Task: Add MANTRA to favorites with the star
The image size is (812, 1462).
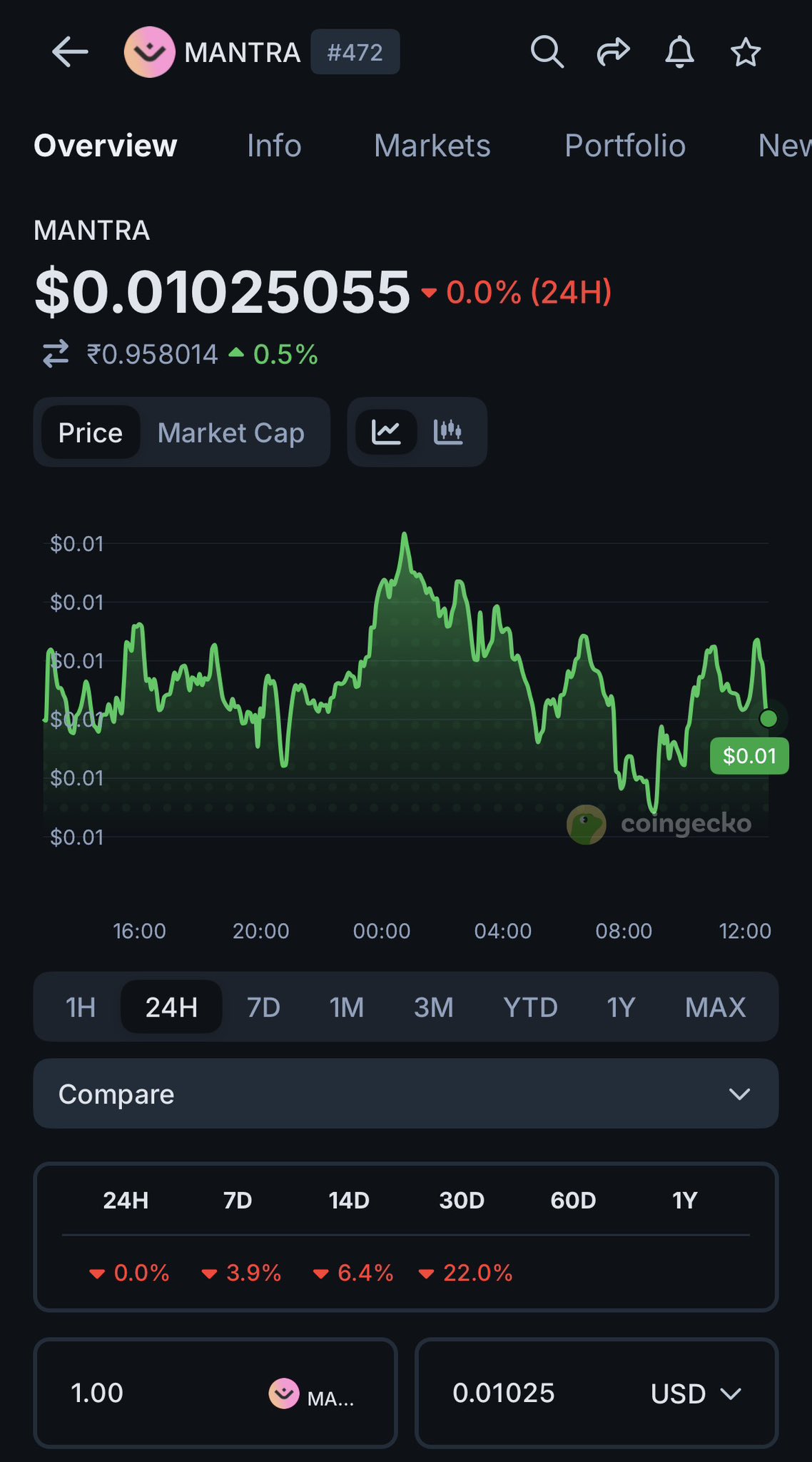Action: coord(746,52)
